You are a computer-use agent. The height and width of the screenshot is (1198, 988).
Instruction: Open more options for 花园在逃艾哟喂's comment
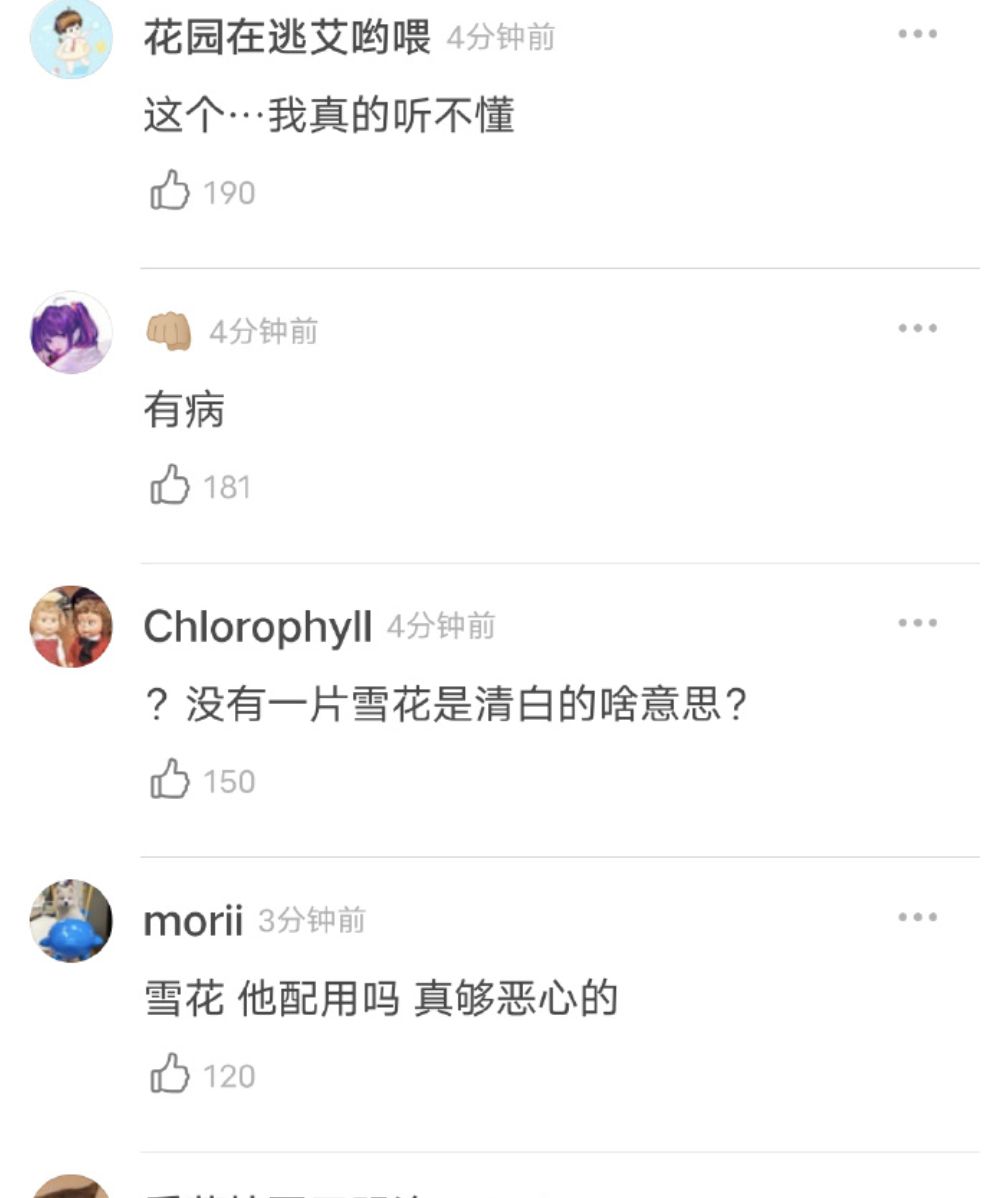(x=916, y=35)
